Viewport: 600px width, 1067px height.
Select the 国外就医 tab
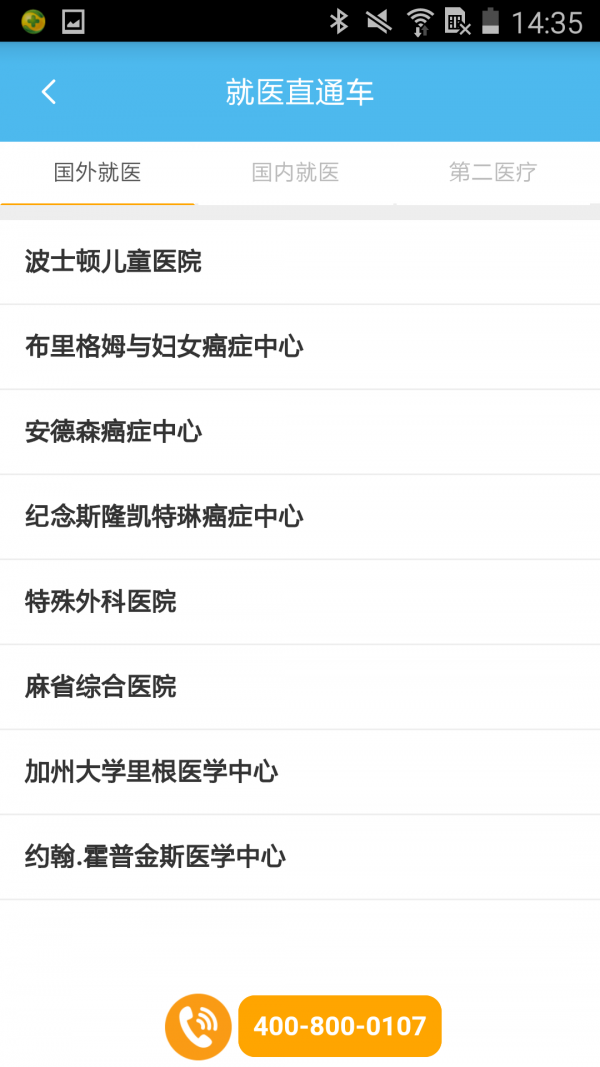point(97,173)
